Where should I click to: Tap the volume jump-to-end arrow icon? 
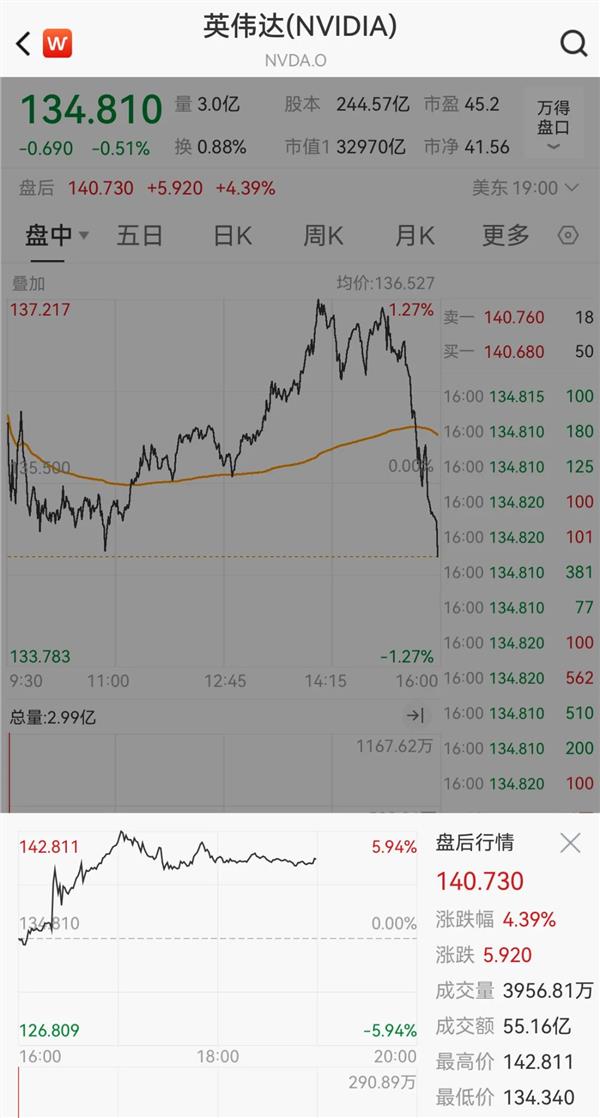pos(415,716)
